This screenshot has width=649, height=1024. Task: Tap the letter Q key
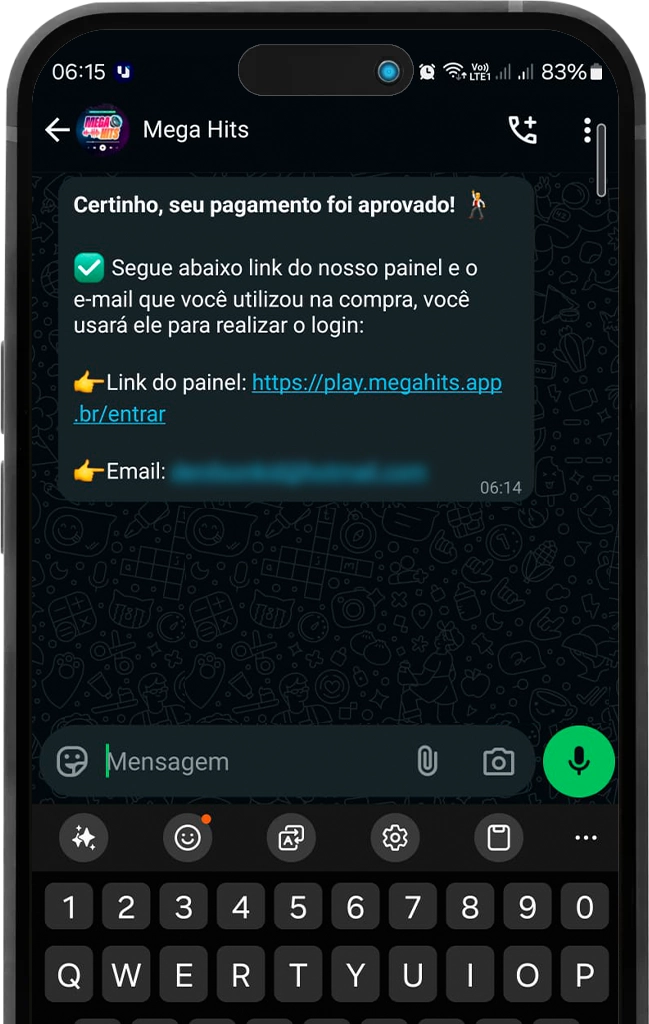pyautogui.click(x=69, y=975)
